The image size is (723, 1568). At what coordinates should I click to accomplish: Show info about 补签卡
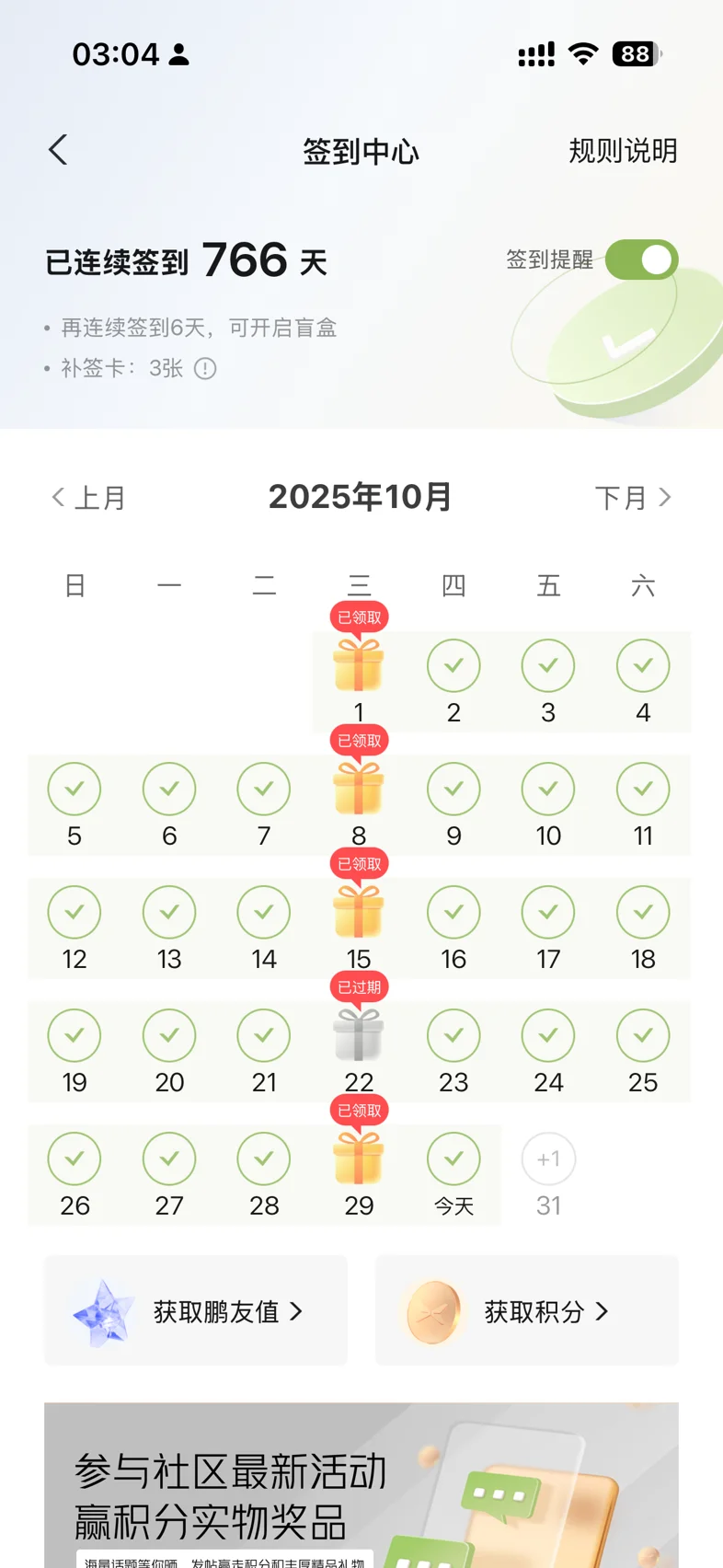(205, 369)
